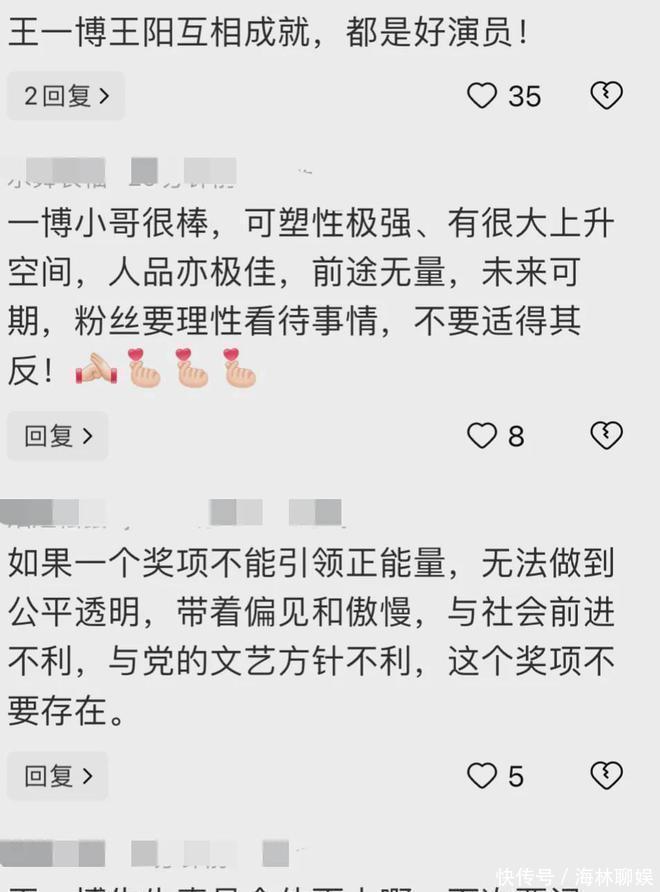Dislike the 如果一个奖项 comment

coord(606,776)
